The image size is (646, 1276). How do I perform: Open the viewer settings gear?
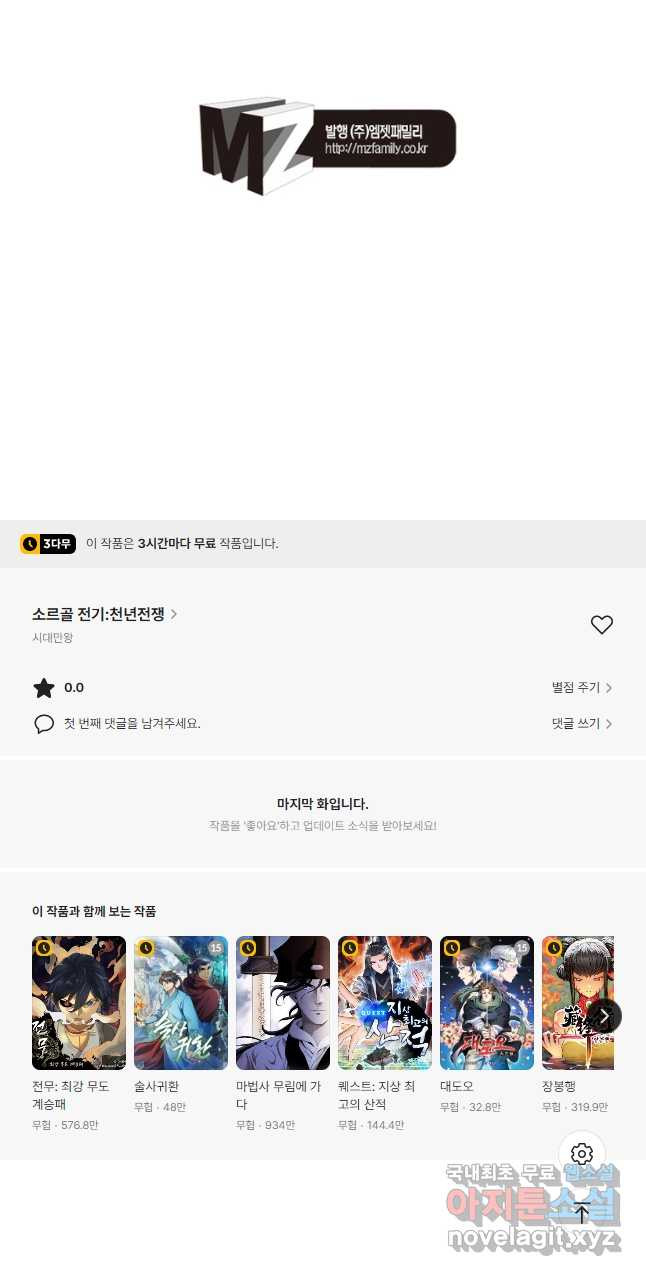582,1154
